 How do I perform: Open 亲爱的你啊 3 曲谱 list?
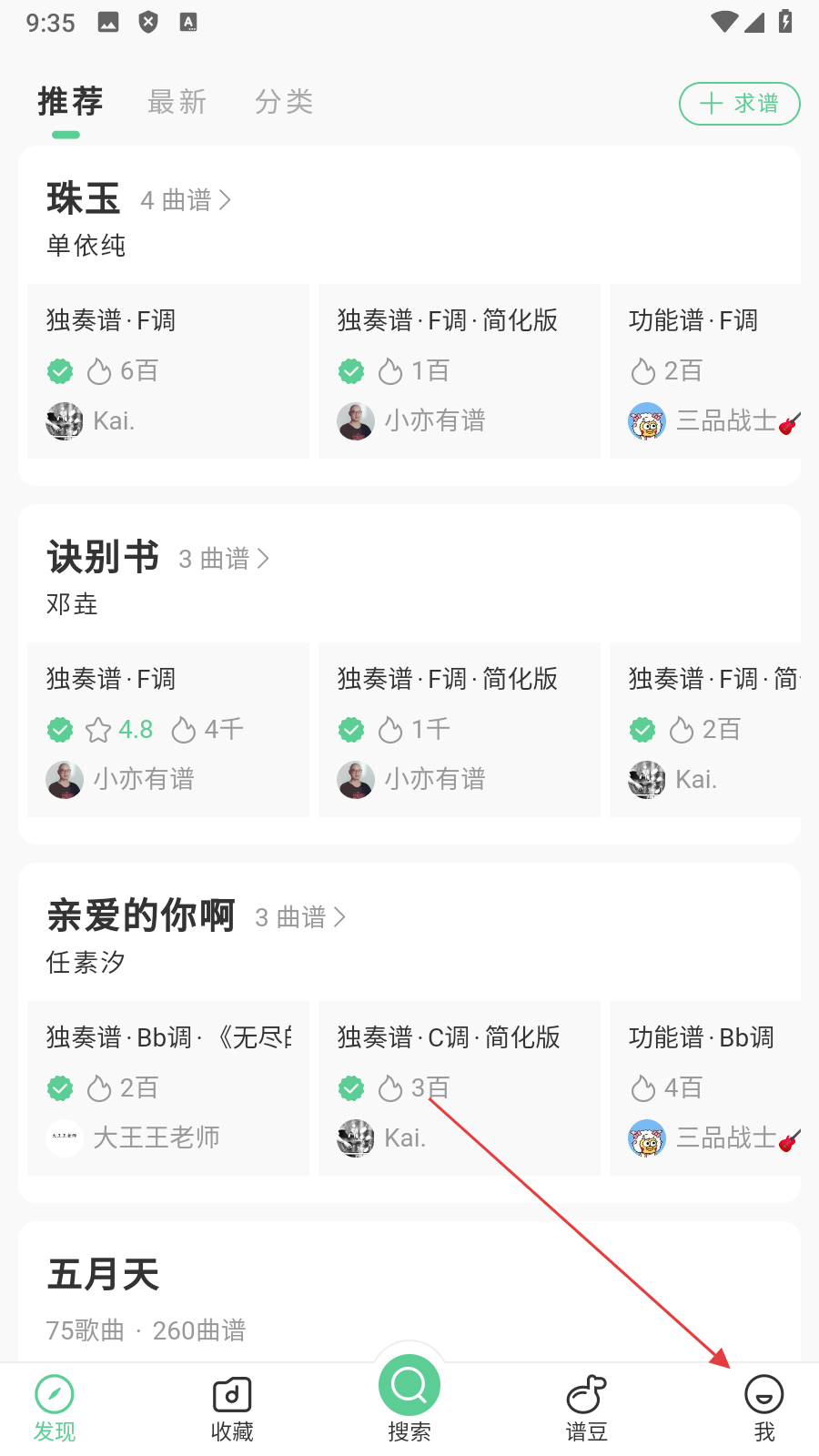click(300, 917)
